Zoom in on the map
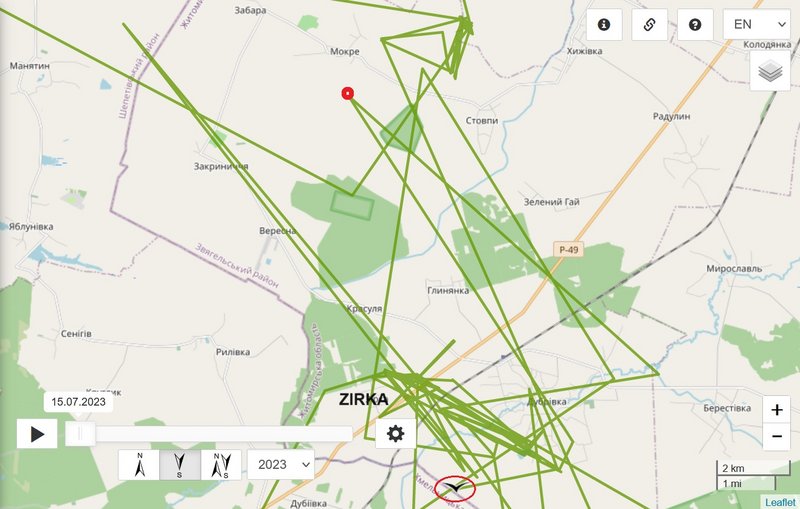 pos(776,411)
